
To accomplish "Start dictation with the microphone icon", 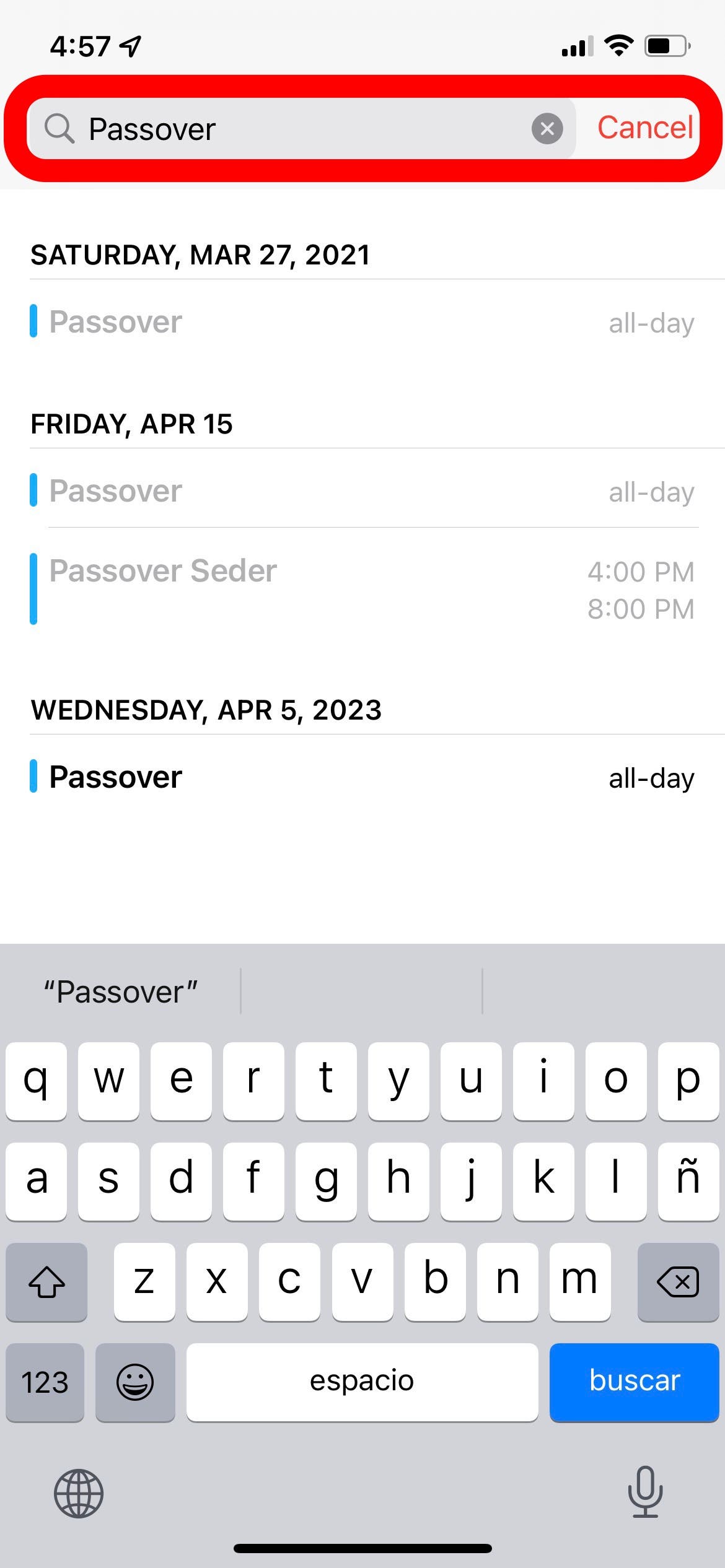I will [645, 1492].
